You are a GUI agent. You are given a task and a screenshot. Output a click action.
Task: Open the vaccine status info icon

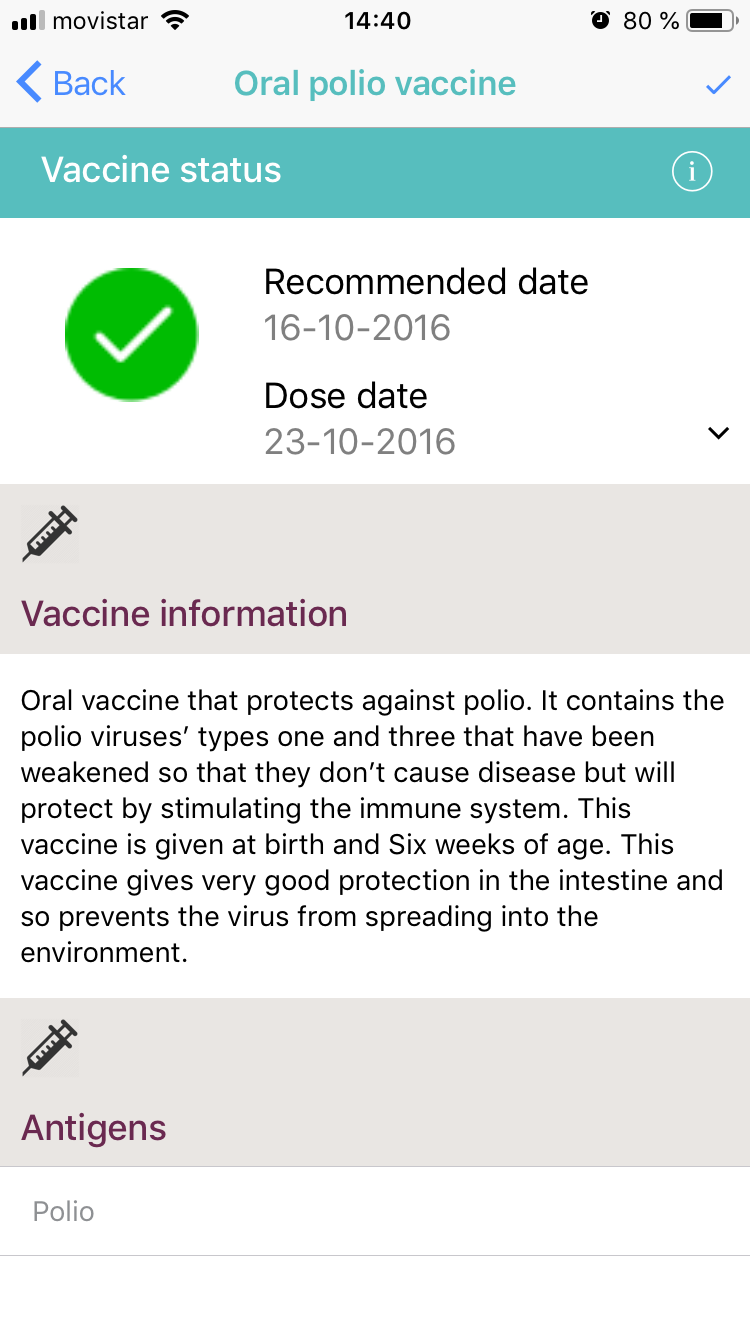[692, 172]
